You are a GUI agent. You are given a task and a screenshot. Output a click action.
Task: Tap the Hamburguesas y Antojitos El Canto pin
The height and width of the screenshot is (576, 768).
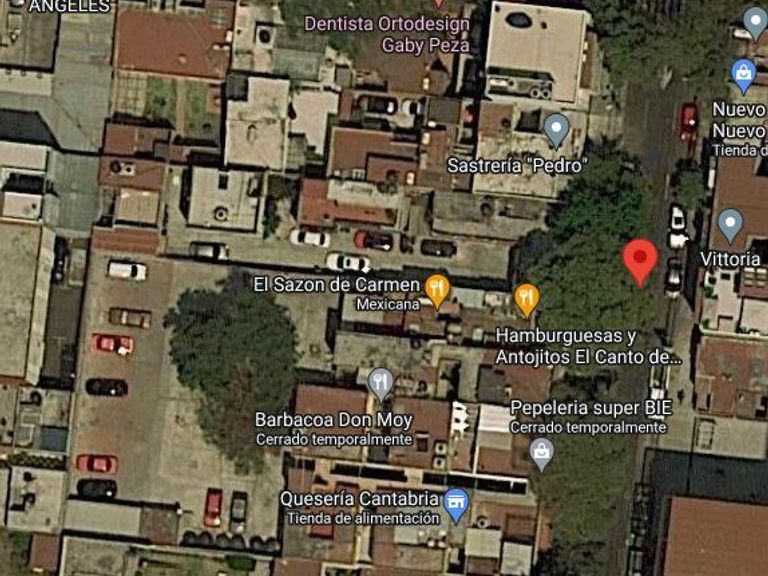point(527,299)
